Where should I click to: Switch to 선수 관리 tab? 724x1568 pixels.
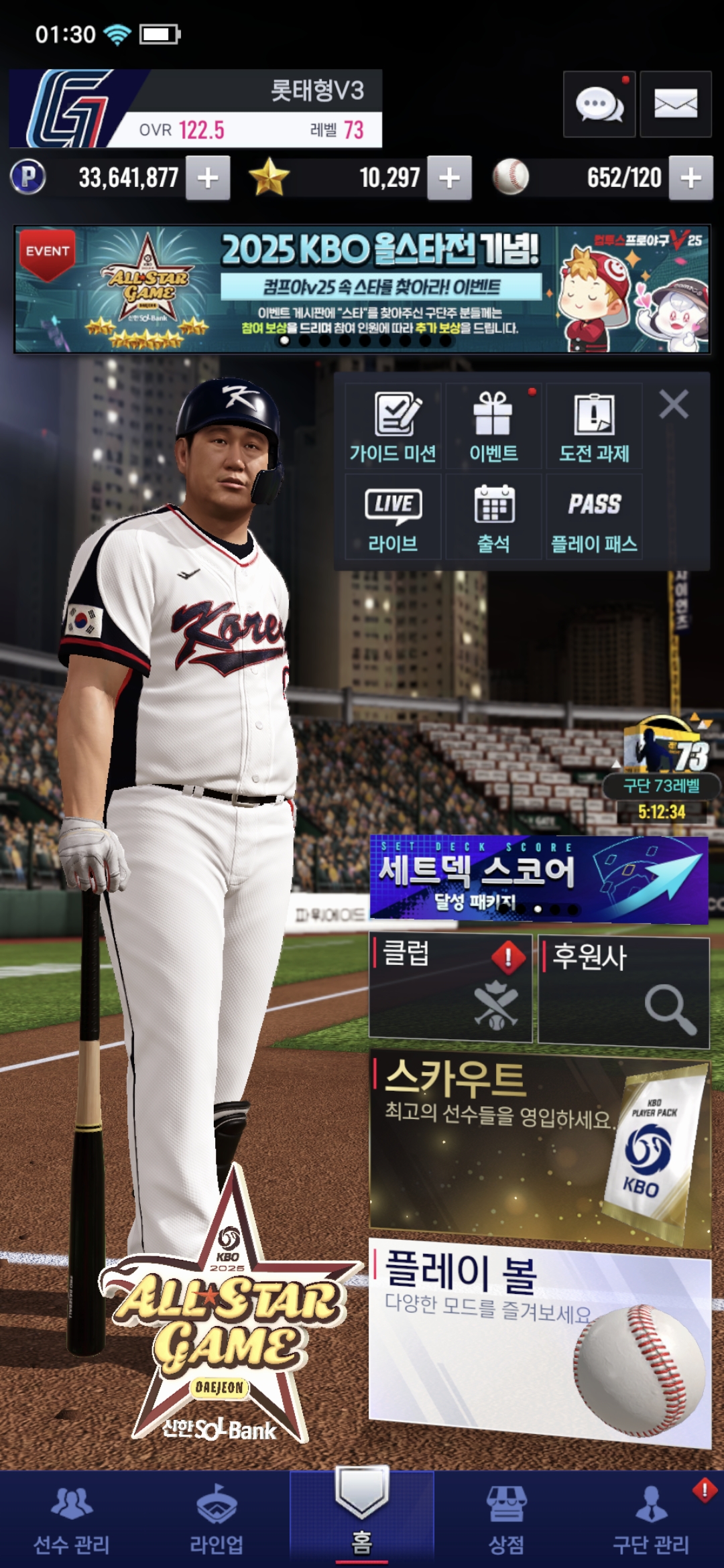[x=72, y=1520]
